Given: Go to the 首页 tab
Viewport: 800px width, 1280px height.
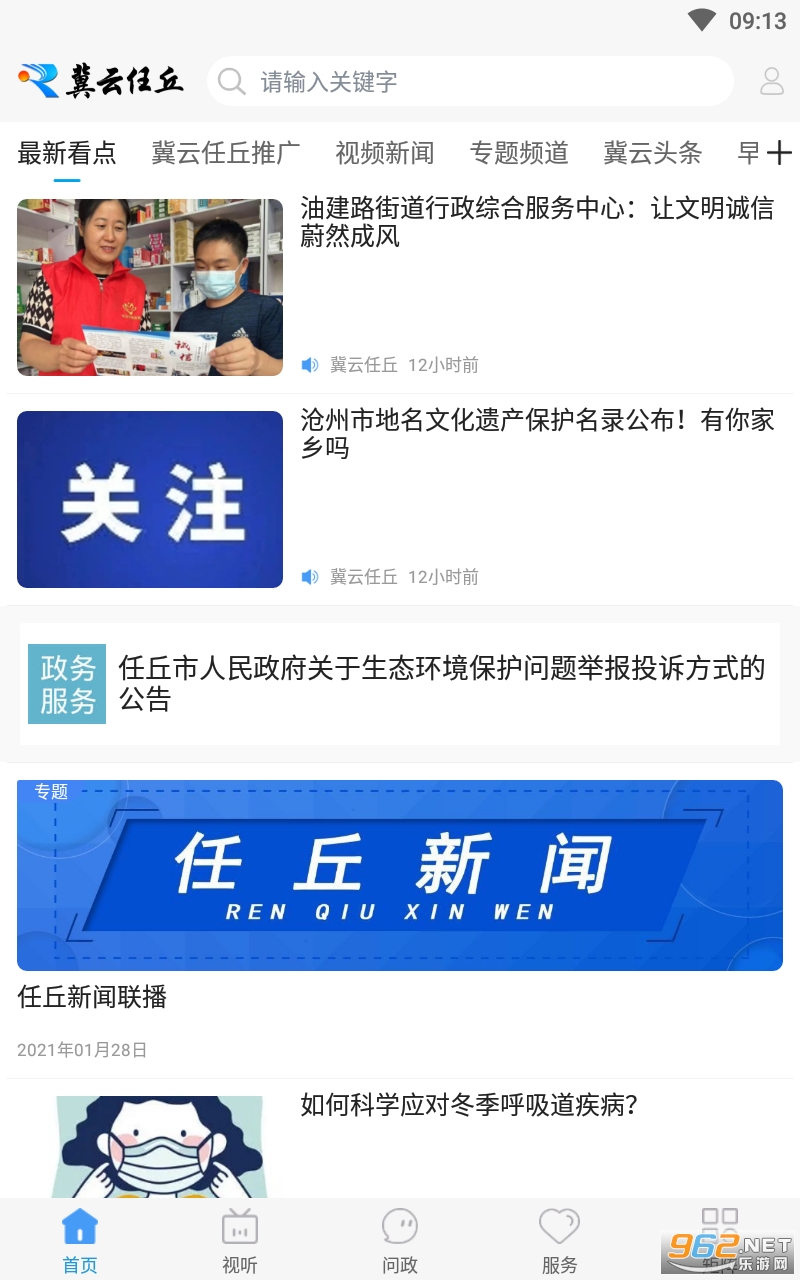Looking at the screenshot, I should tap(80, 1240).
